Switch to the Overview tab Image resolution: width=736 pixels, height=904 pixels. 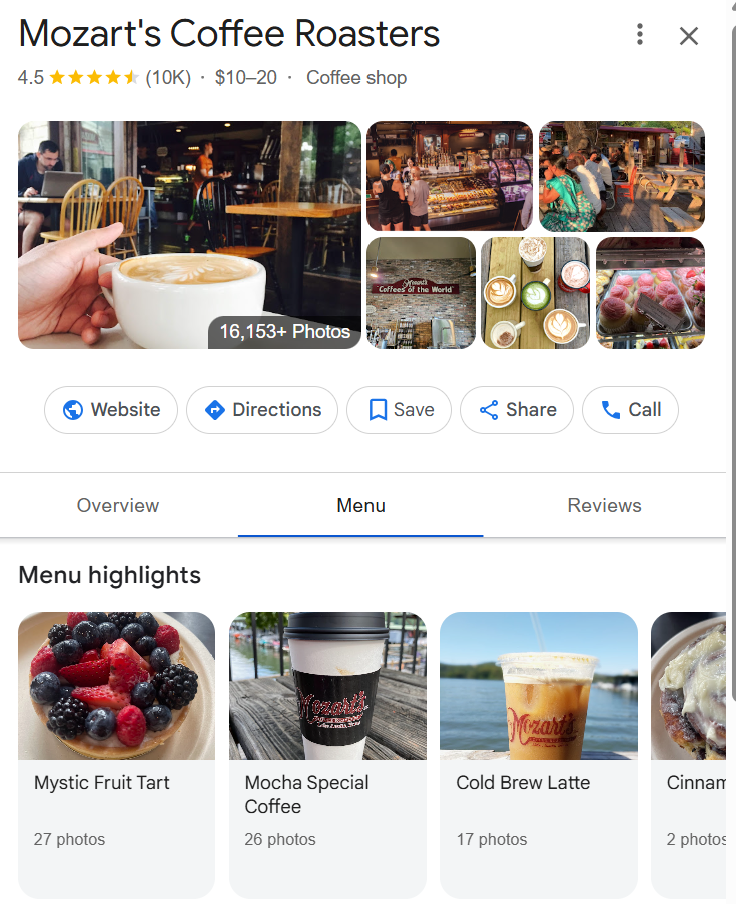(x=117, y=505)
